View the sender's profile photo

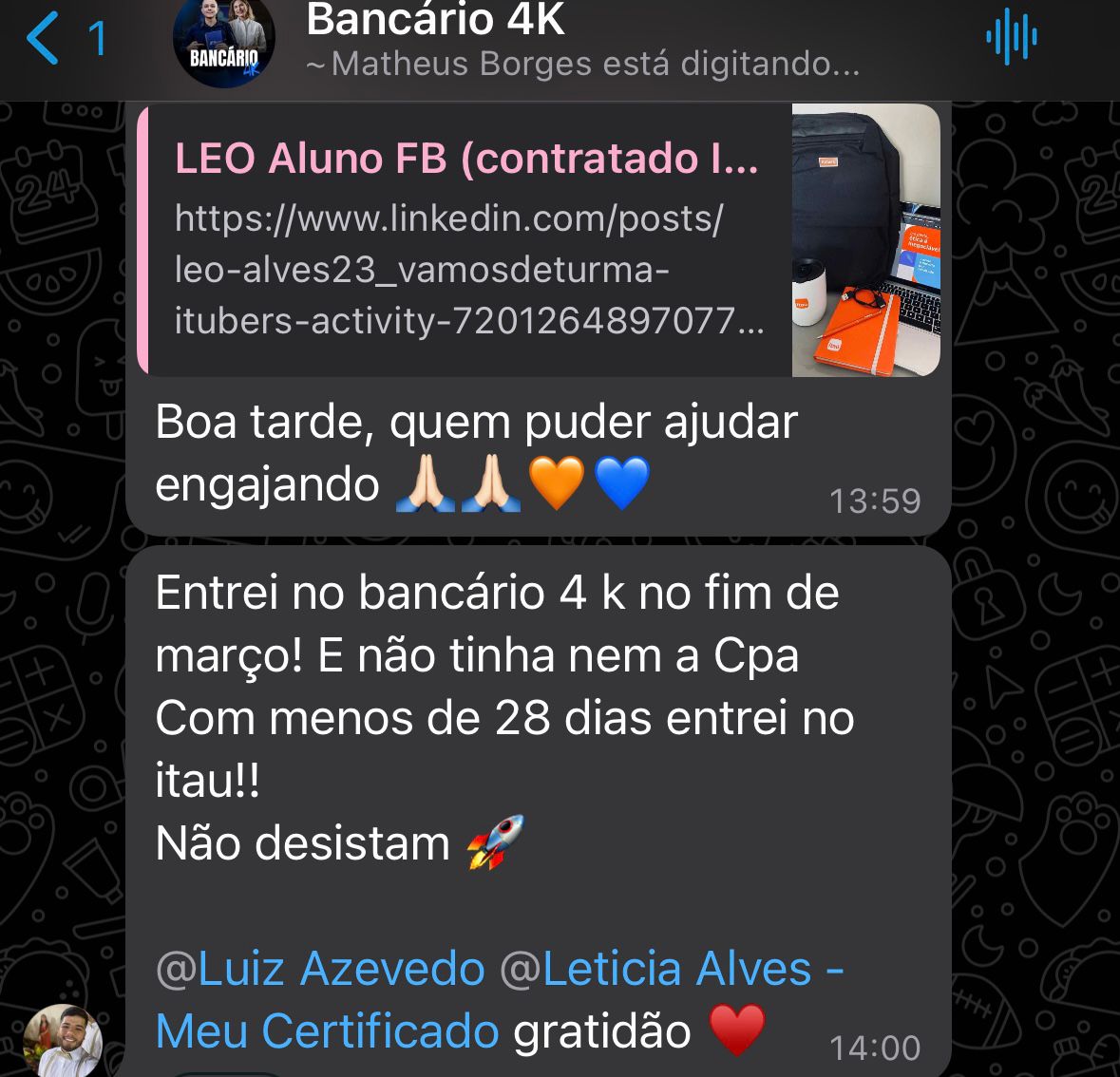click(x=63, y=1041)
